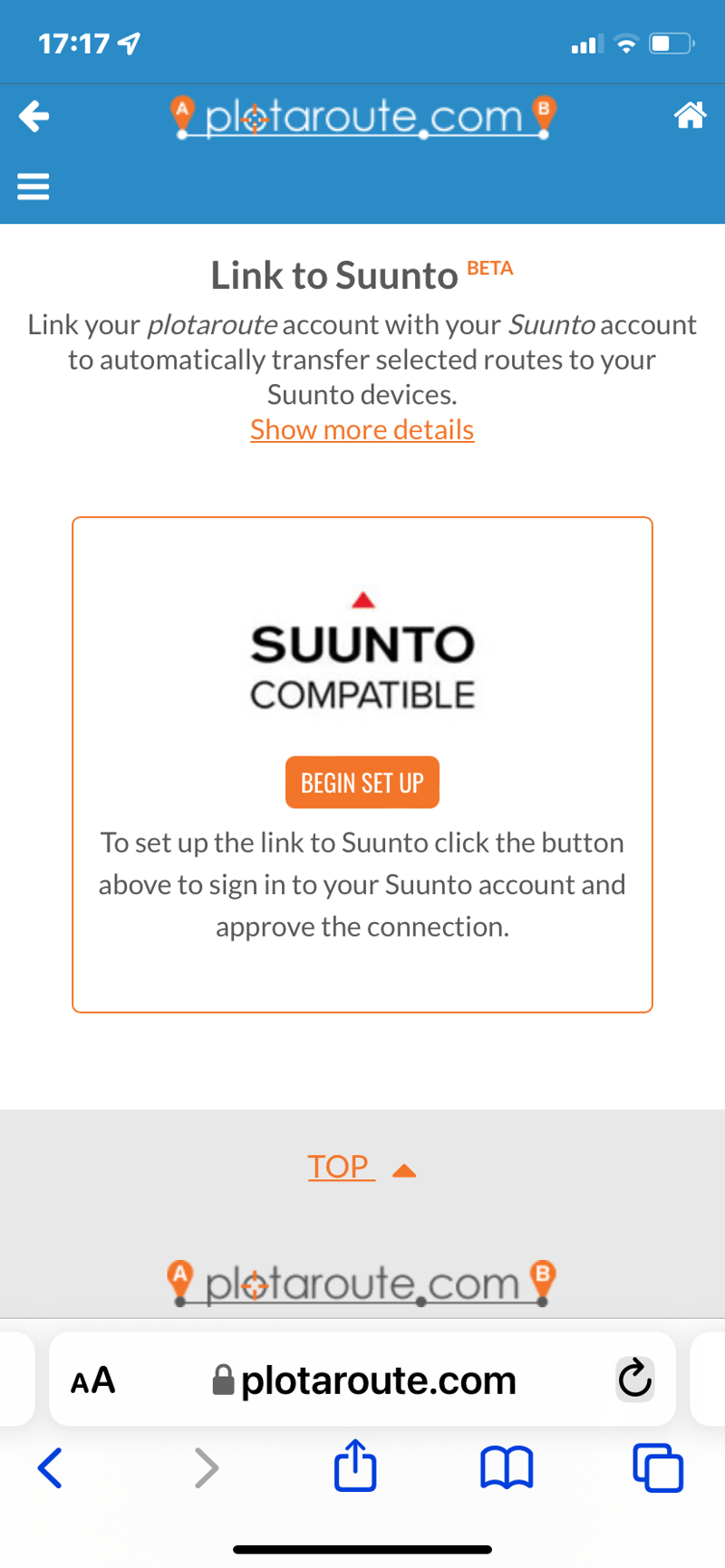Open Safari bookmarks

(507, 1467)
